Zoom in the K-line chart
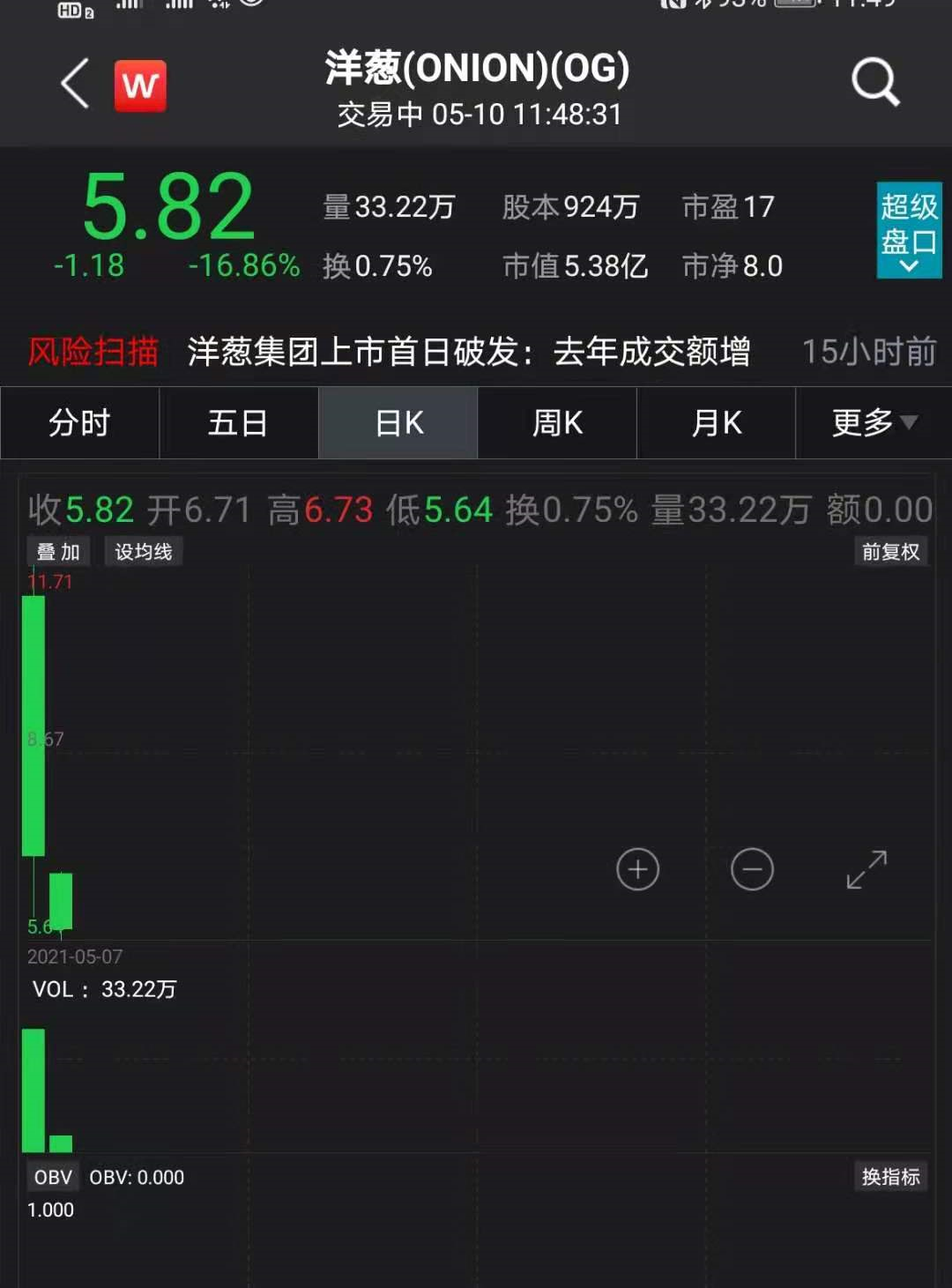This screenshot has height=1288, width=952. coord(637,869)
